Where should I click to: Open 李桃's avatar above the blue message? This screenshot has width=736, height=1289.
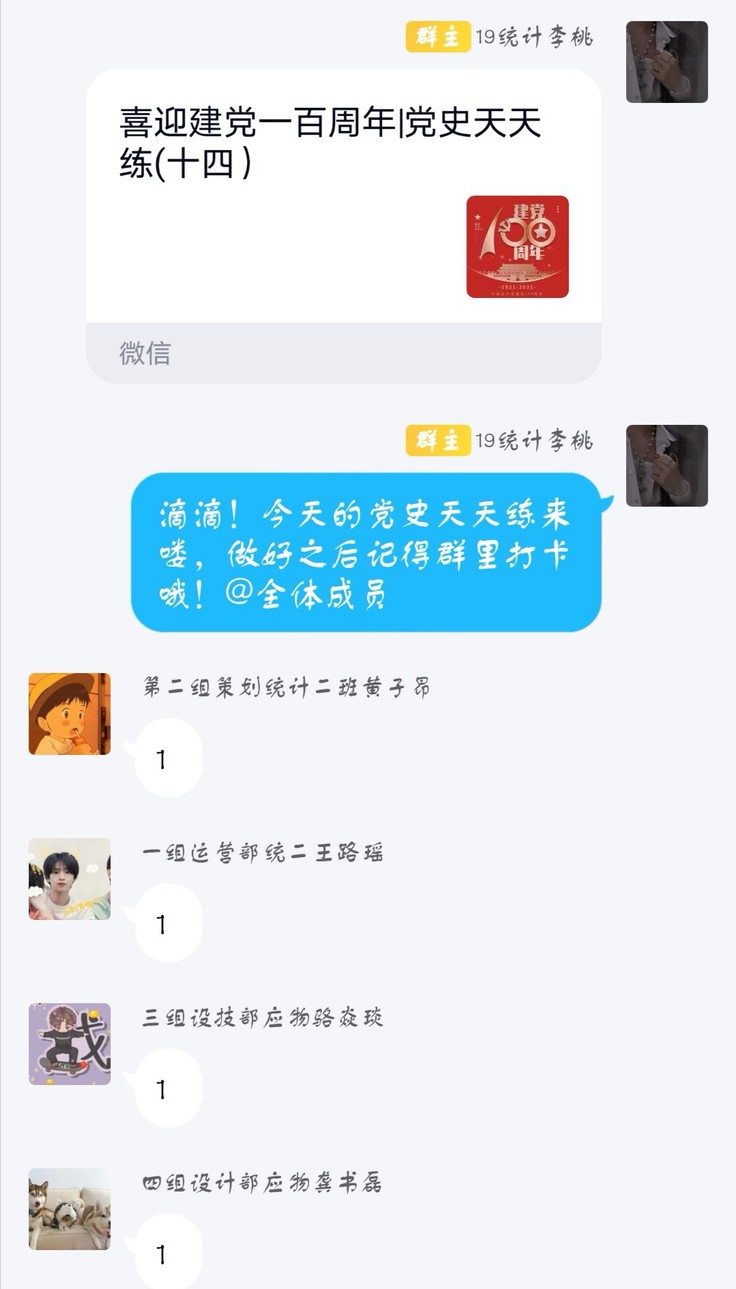point(666,465)
